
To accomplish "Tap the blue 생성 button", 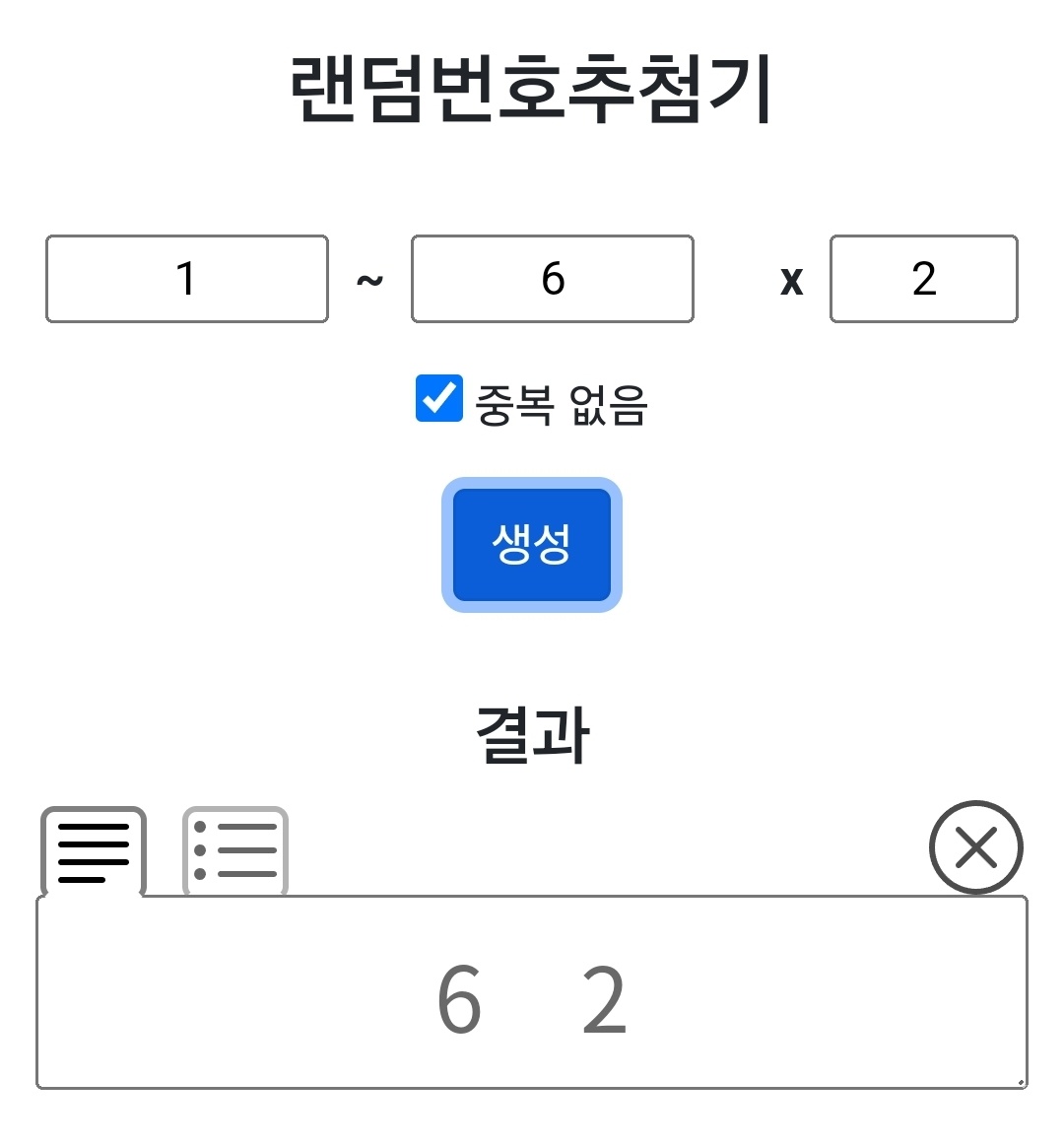I will pyautogui.click(x=532, y=544).
